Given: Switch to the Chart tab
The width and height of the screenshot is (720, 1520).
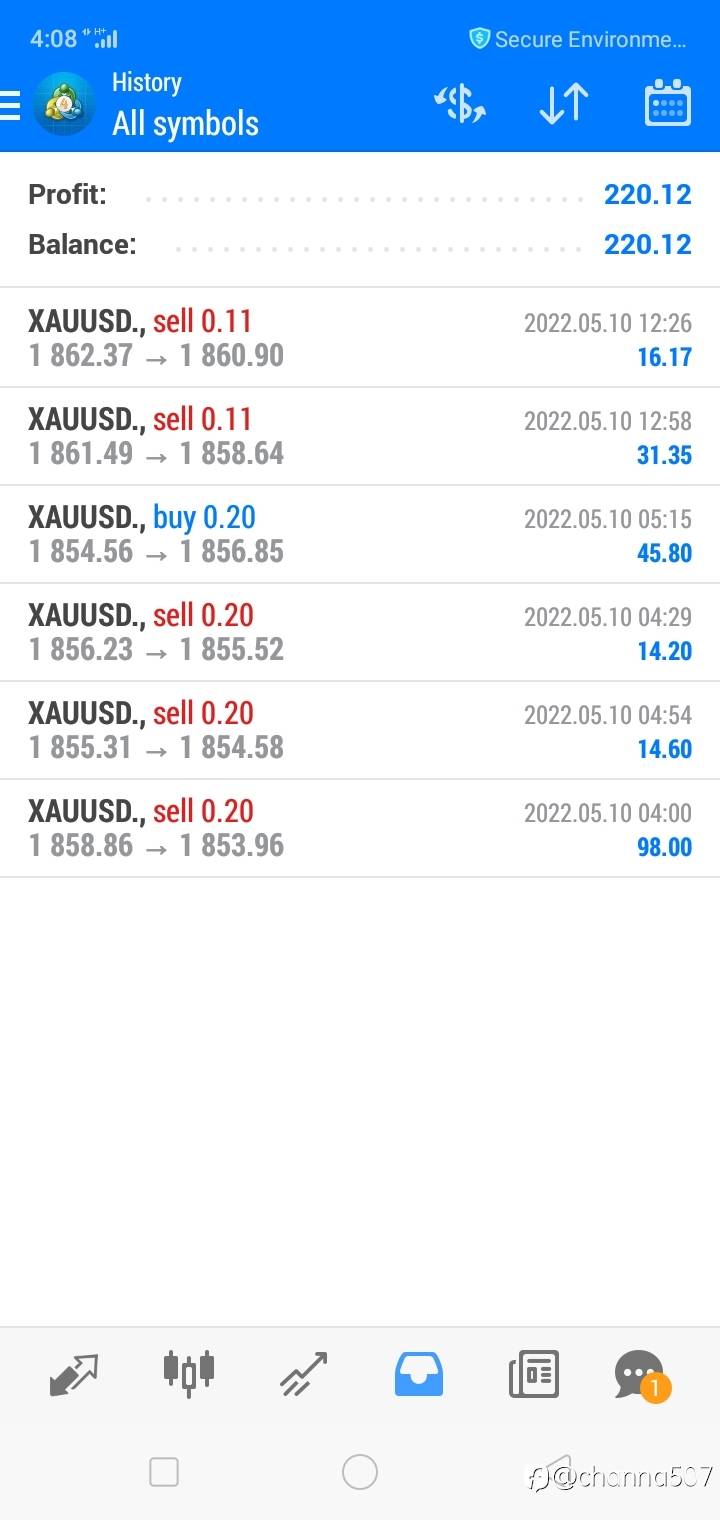Looking at the screenshot, I should (189, 1372).
